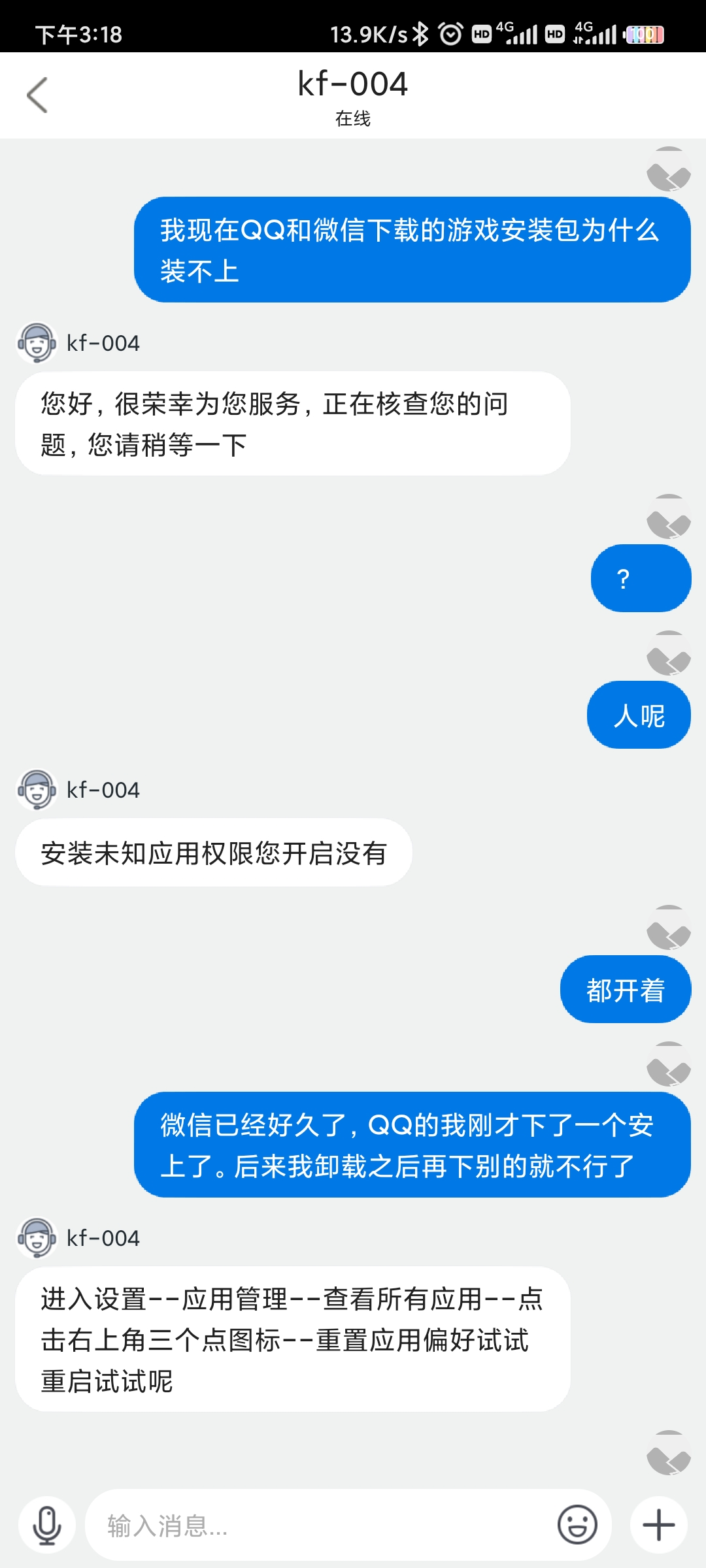Screen dimensions: 706x1568
Task: Open the plus attachment menu
Action: tap(659, 1525)
